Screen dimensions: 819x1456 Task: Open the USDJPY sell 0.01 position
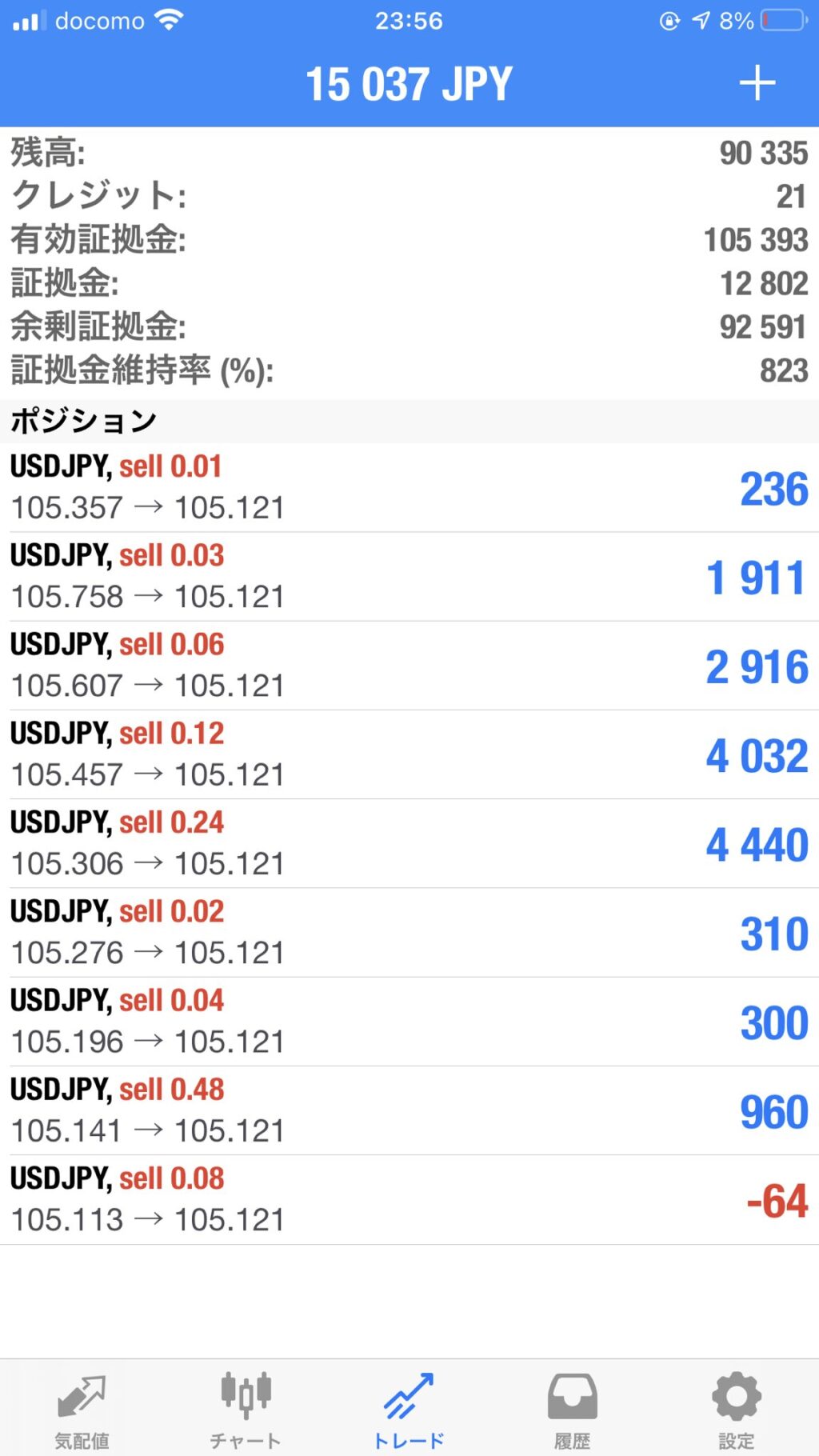(x=409, y=488)
